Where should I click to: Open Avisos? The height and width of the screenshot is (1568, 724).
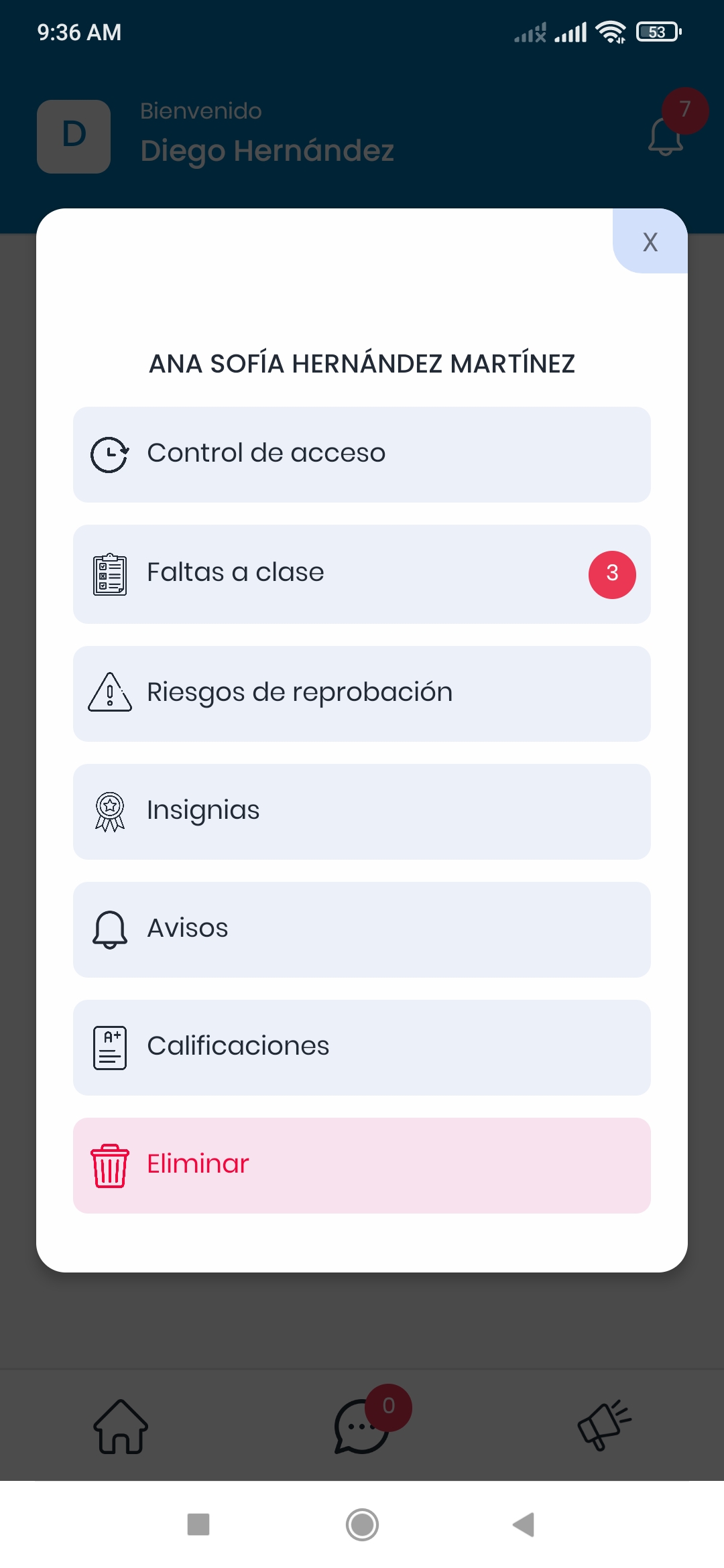coord(362,929)
